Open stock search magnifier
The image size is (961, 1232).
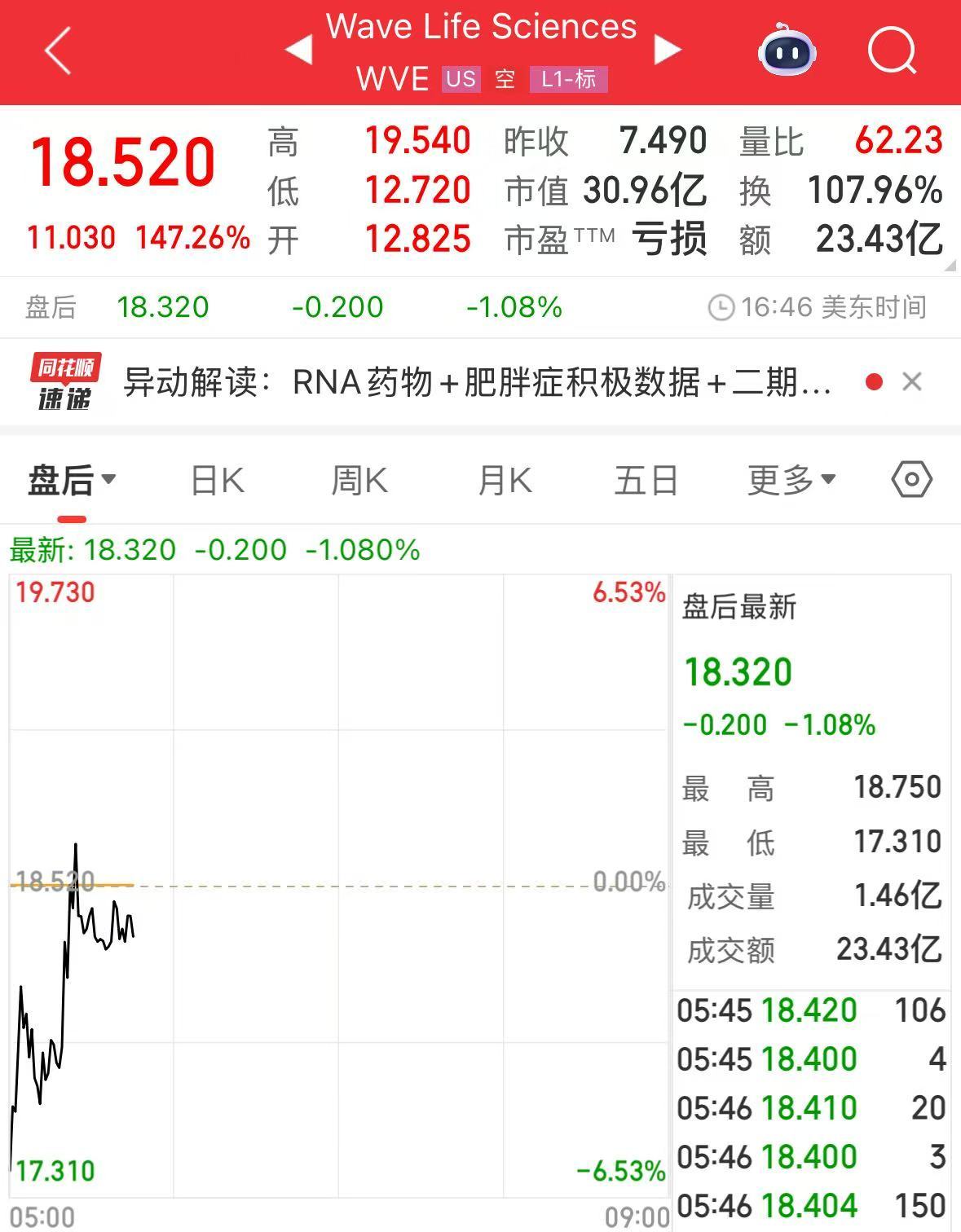point(892,51)
